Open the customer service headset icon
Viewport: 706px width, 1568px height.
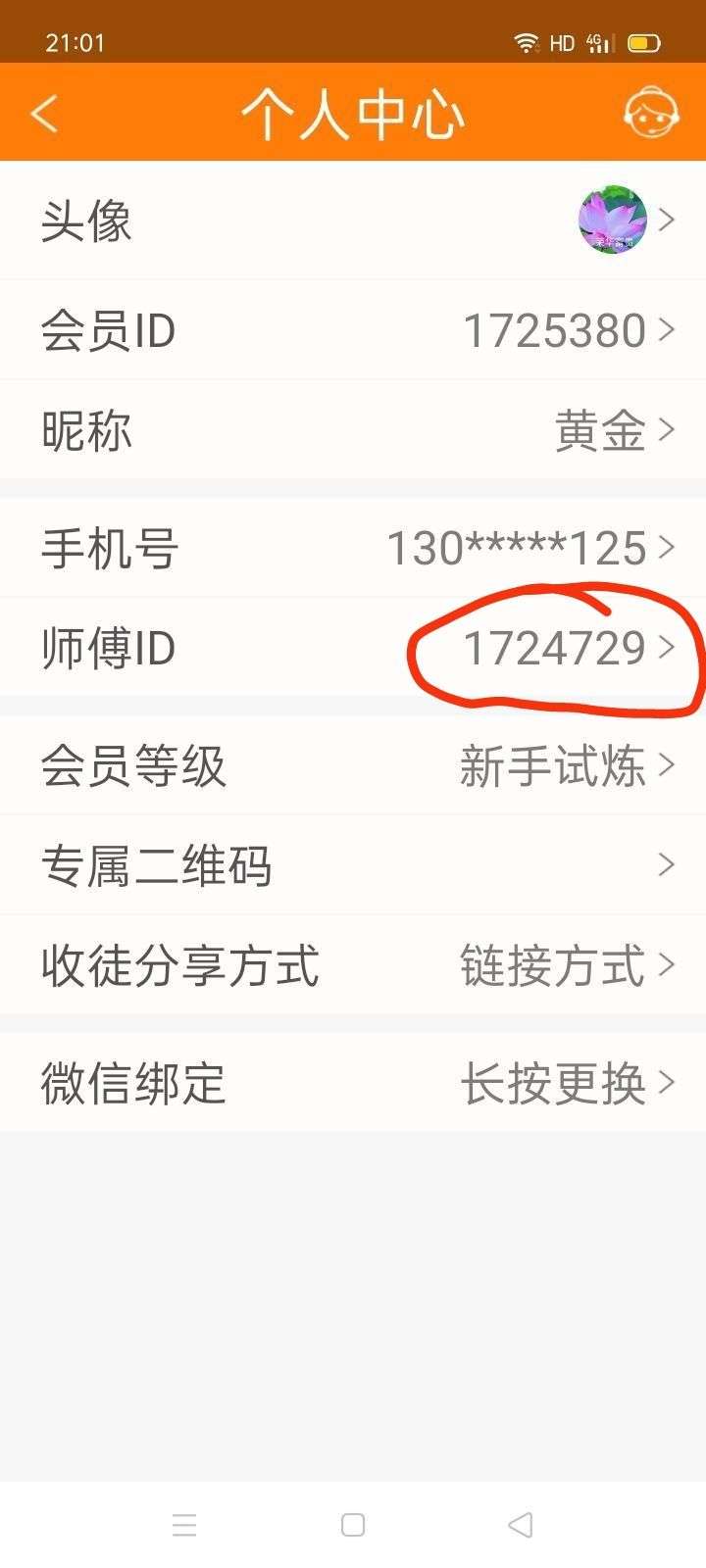pyautogui.click(x=651, y=114)
